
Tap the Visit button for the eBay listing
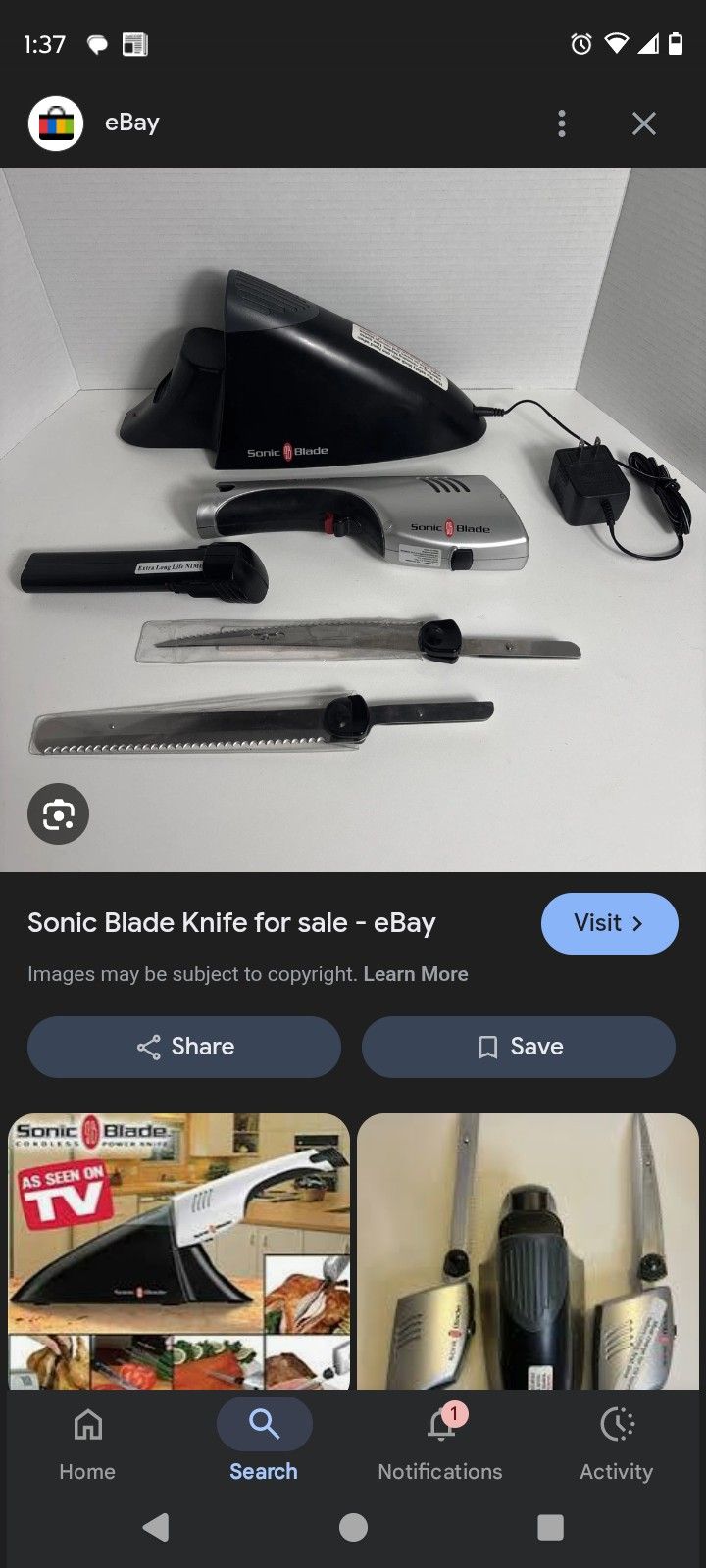(609, 923)
